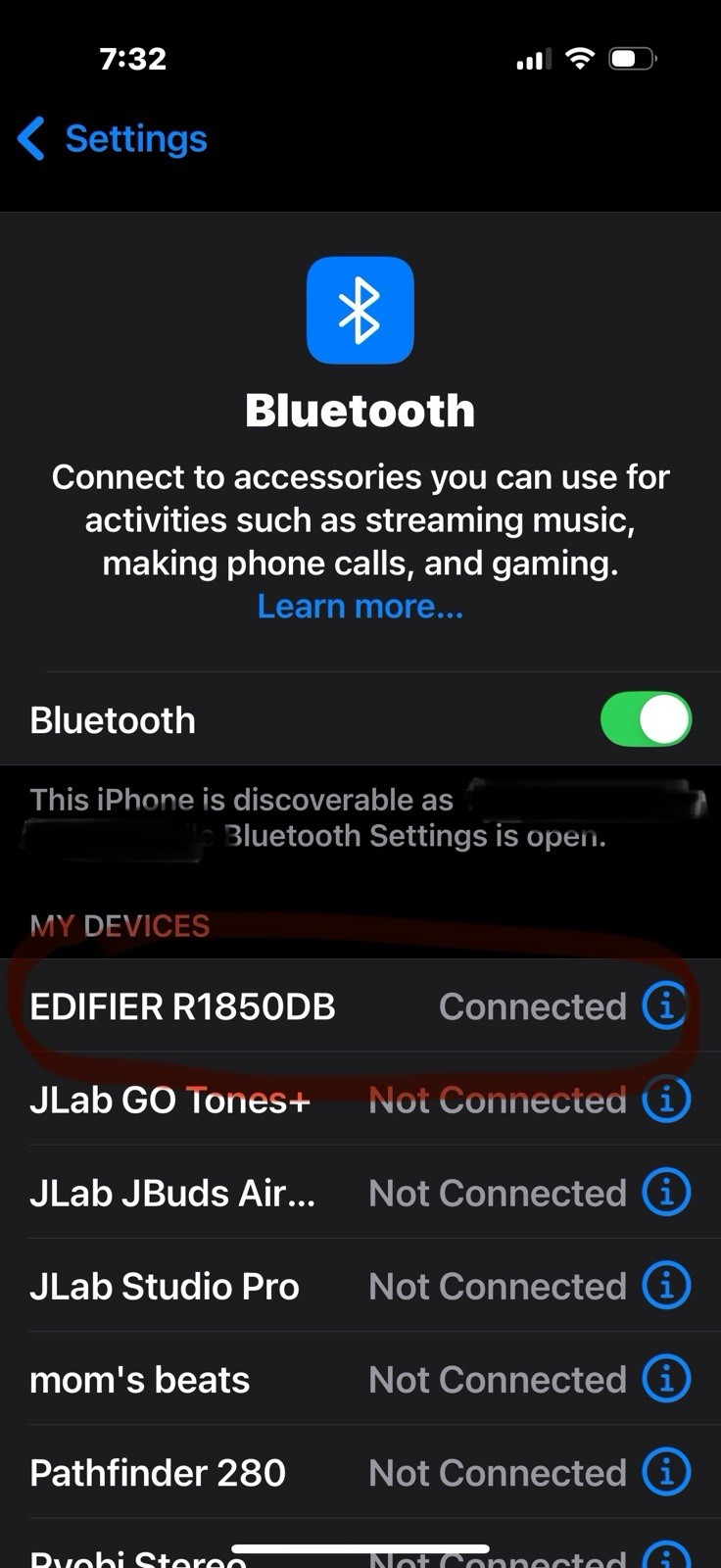721x1568 pixels.
Task: Show info for JLab GO Tones+
Action: click(666, 1100)
